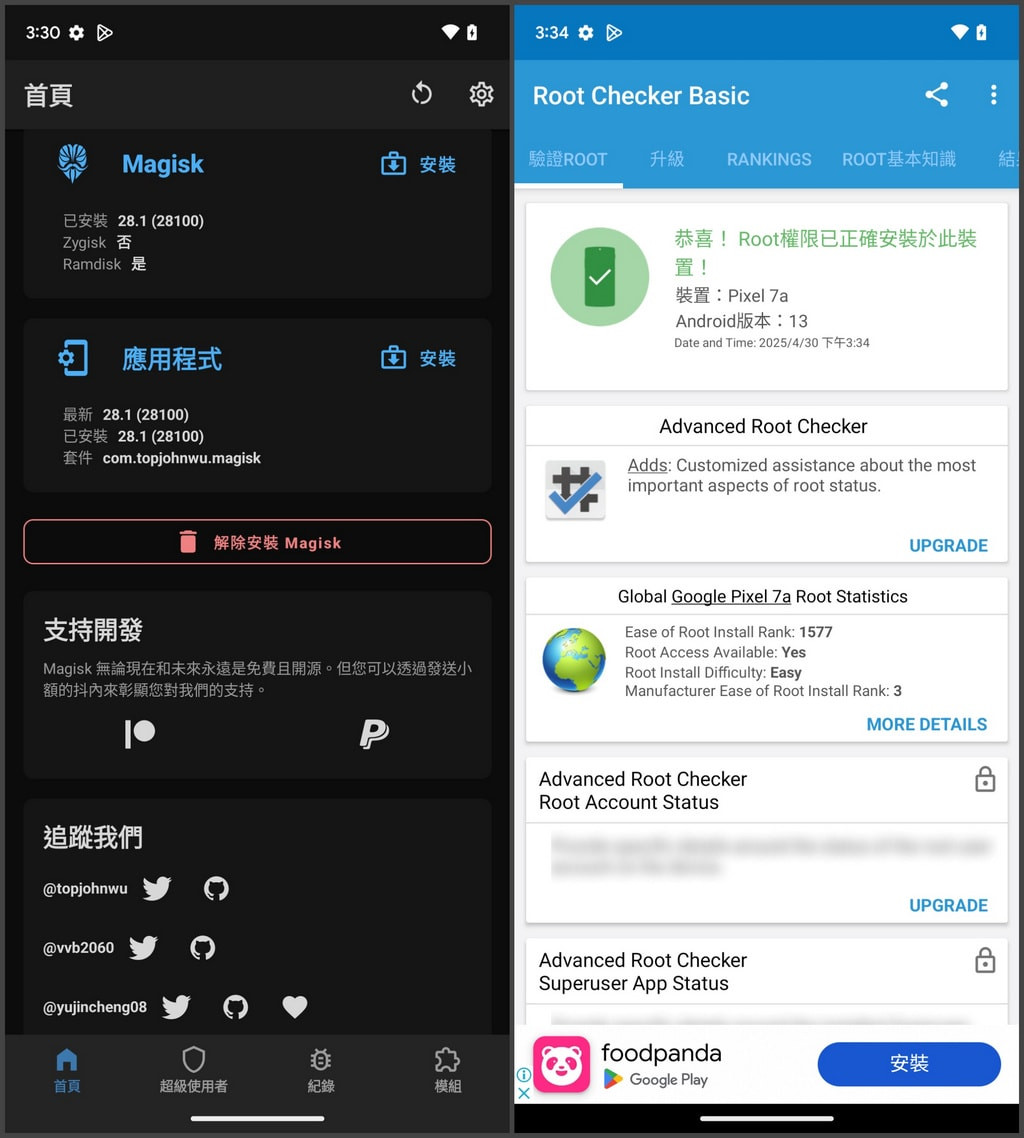Tap 安裝 on the foodpanda ad
The height and width of the screenshot is (1138, 1024).
(909, 1064)
